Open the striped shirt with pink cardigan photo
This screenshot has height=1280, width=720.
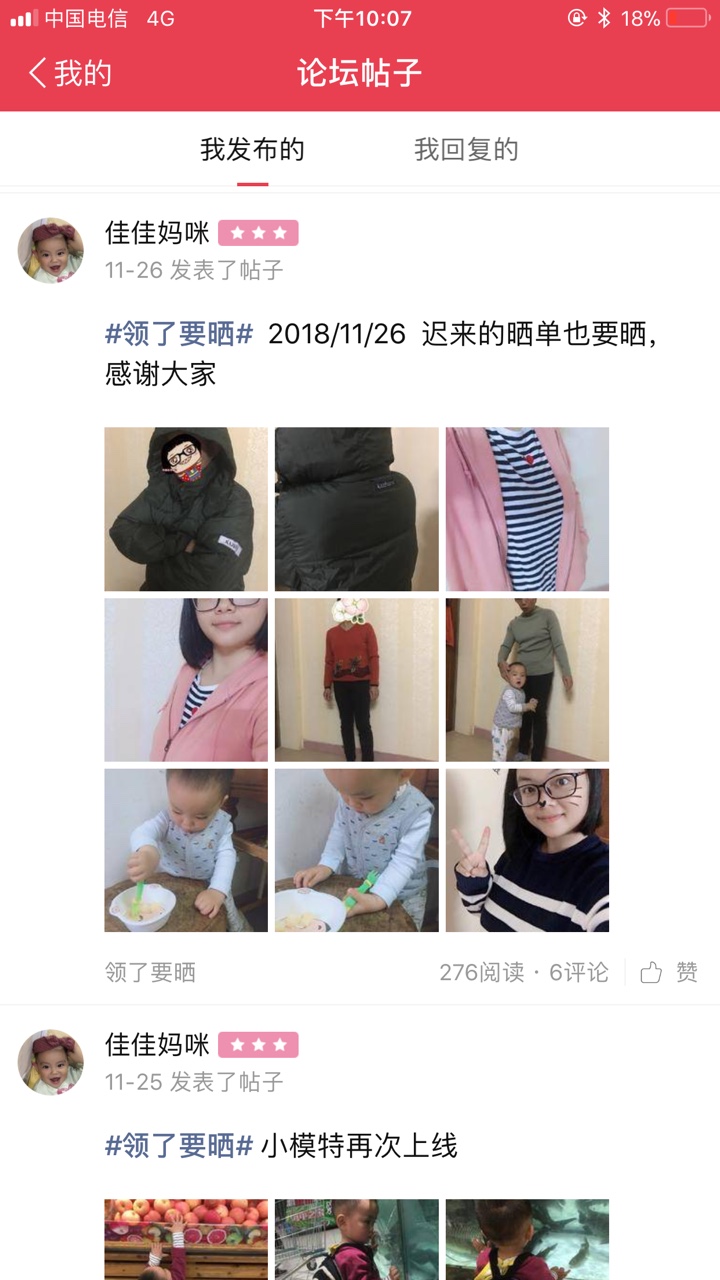527,509
